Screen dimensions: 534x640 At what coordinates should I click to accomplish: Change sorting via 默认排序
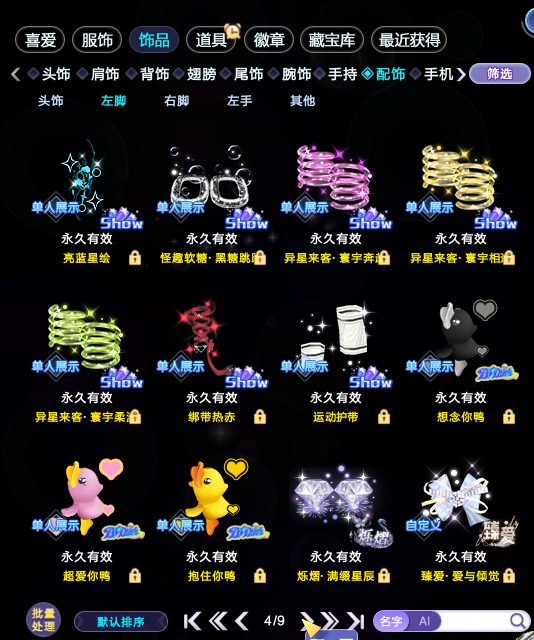pyautogui.click(x=121, y=622)
